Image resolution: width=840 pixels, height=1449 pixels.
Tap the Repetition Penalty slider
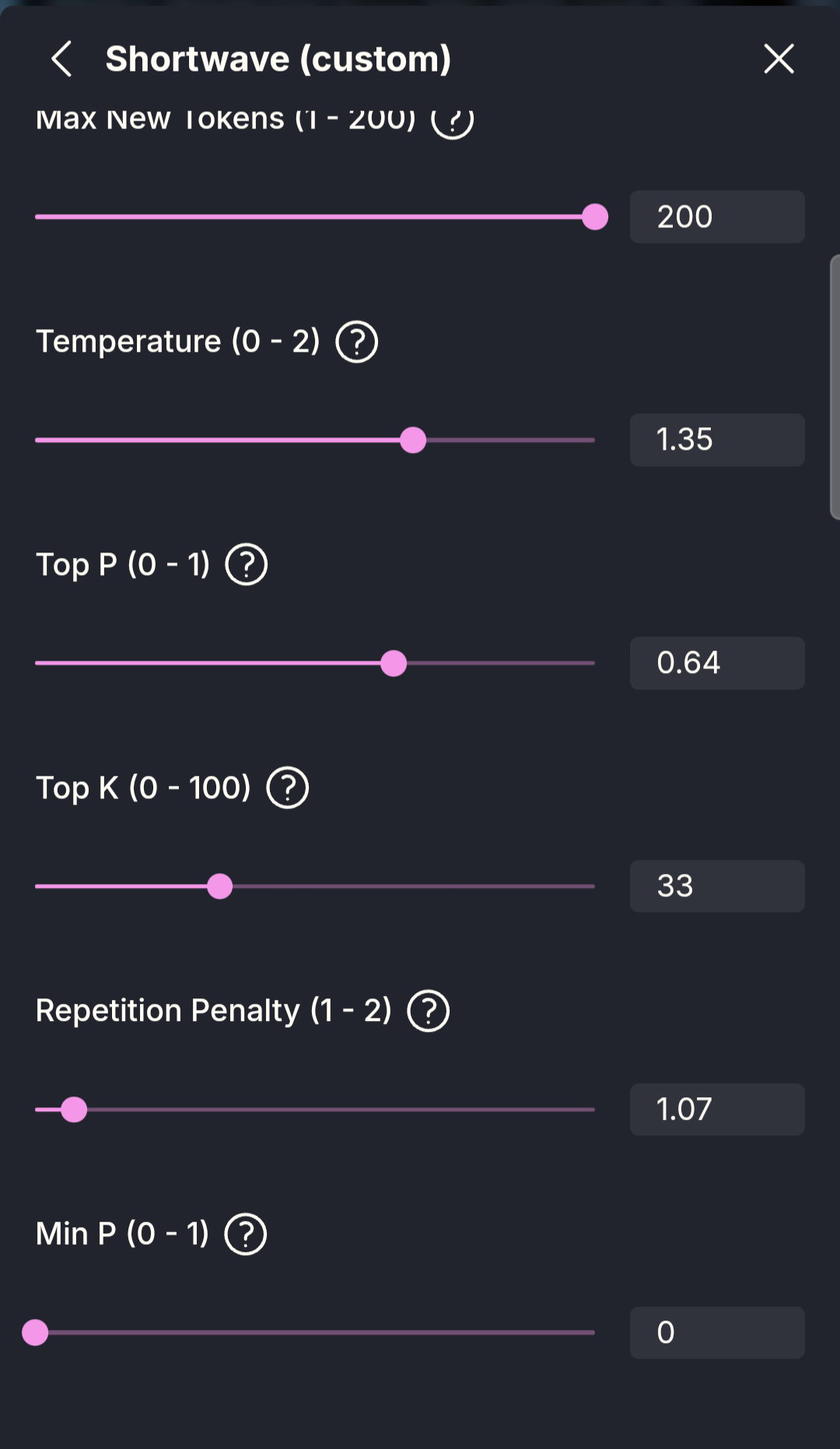[315, 1110]
